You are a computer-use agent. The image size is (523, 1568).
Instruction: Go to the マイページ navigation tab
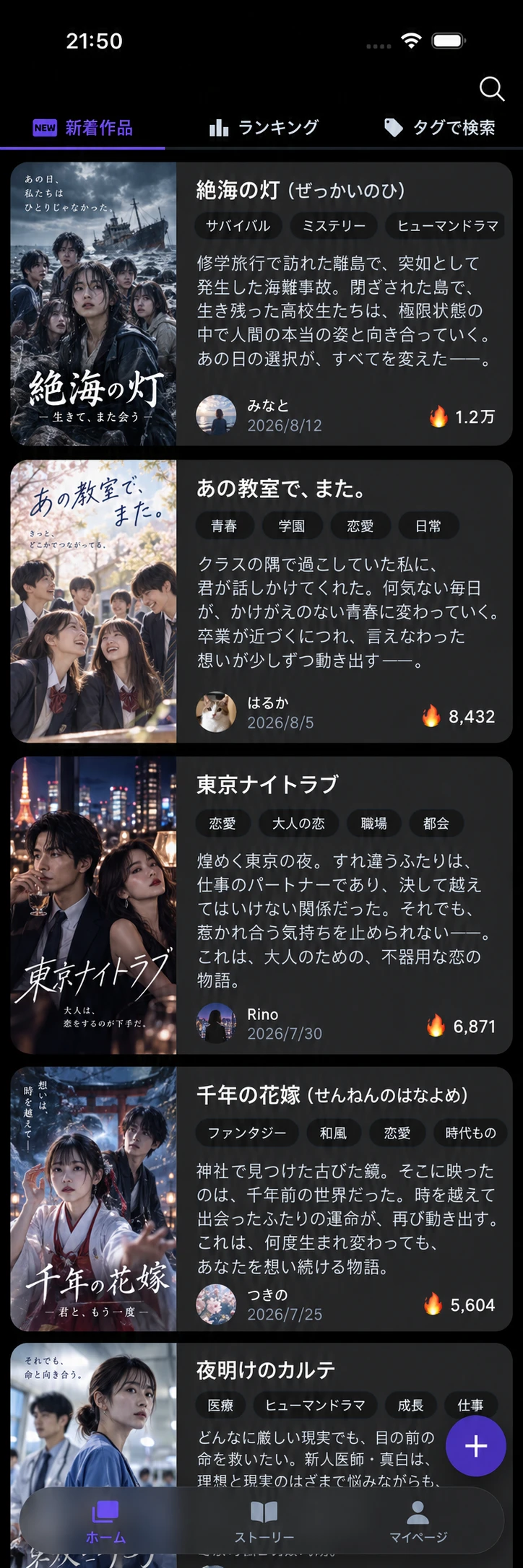click(418, 1521)
